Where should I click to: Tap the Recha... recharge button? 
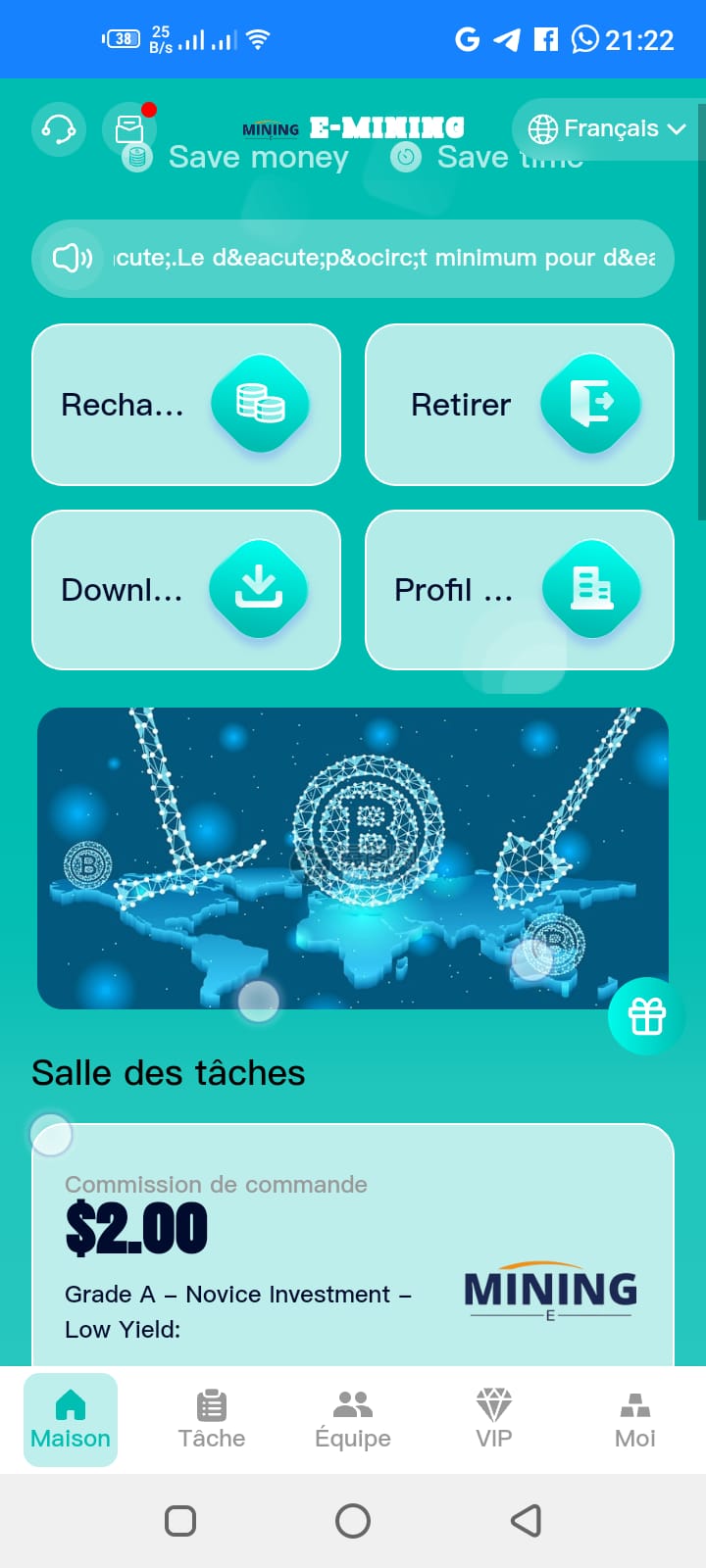click(186, 405)
